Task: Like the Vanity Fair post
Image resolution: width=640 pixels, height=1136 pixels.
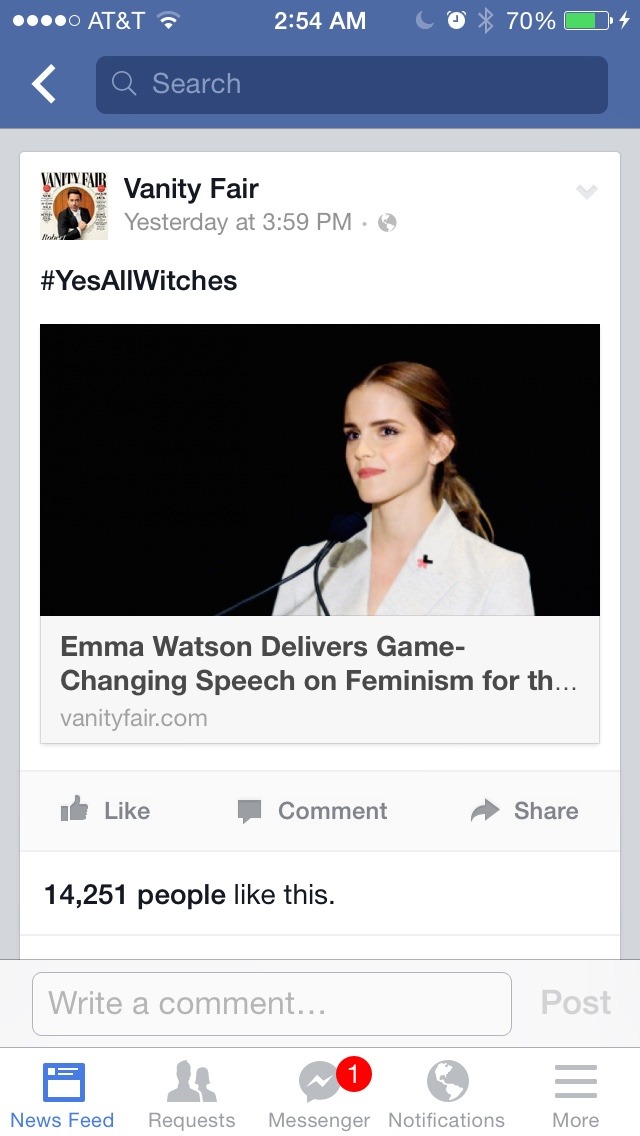Action: pyautogui.click(x=105, y=811)
